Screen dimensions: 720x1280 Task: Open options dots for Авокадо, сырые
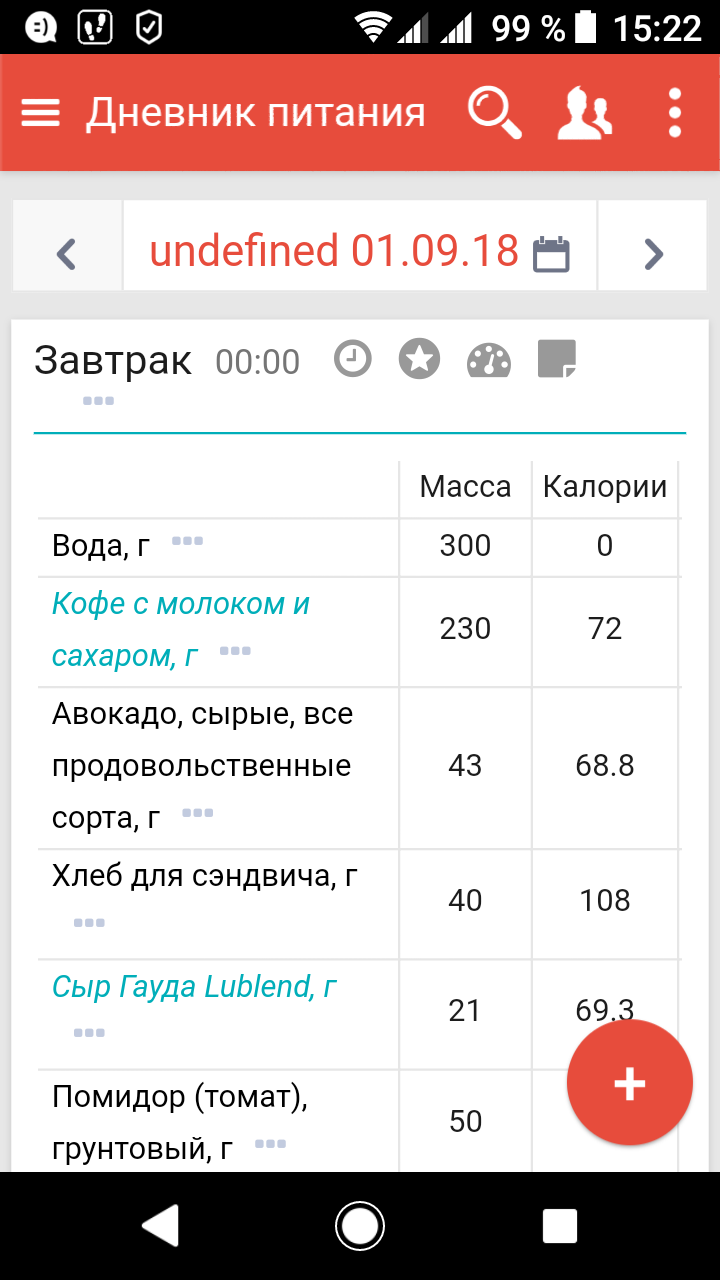(x=197, y=813)
